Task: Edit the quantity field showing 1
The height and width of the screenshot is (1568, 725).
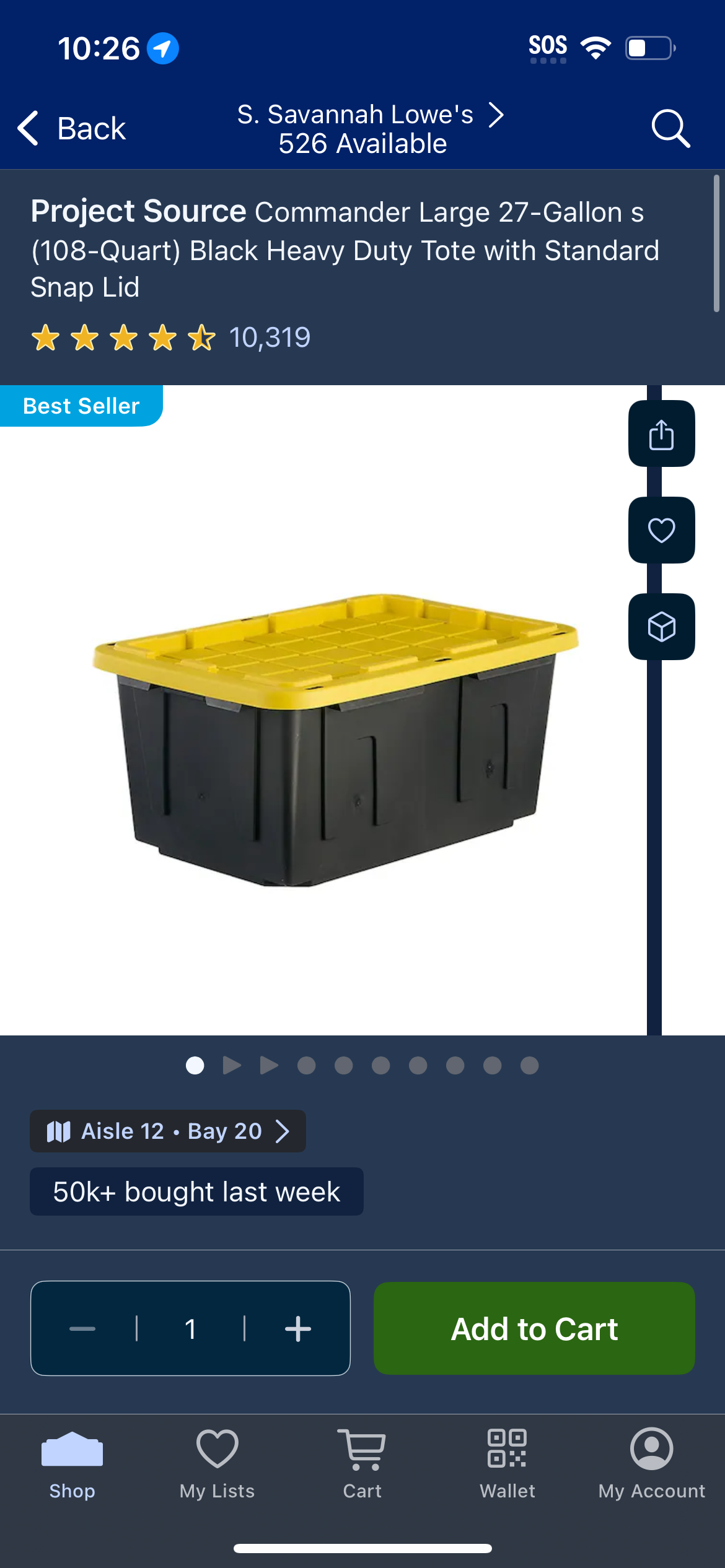Action: pos(190,1328)
